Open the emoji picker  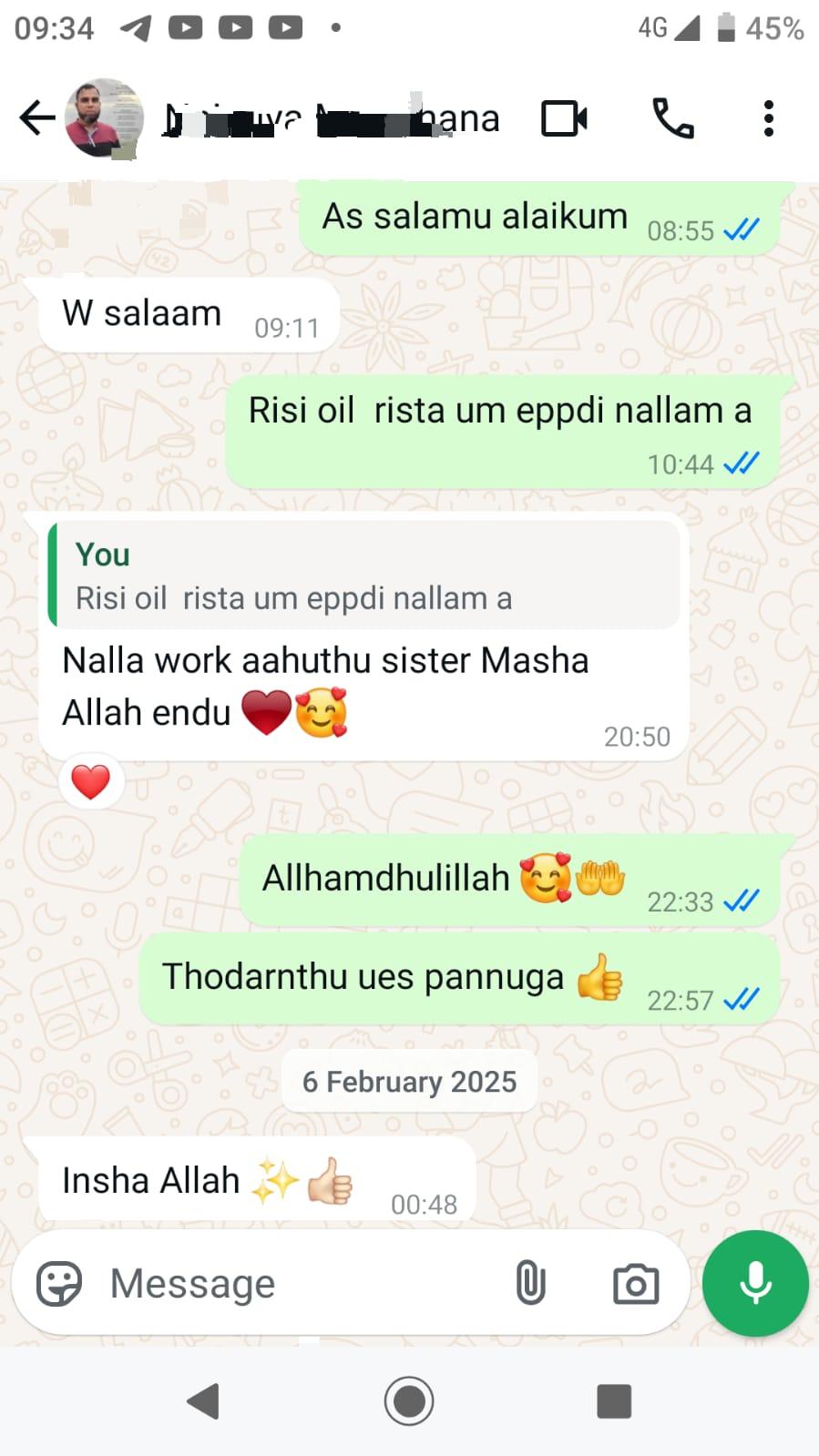(x=59, y=1284)
